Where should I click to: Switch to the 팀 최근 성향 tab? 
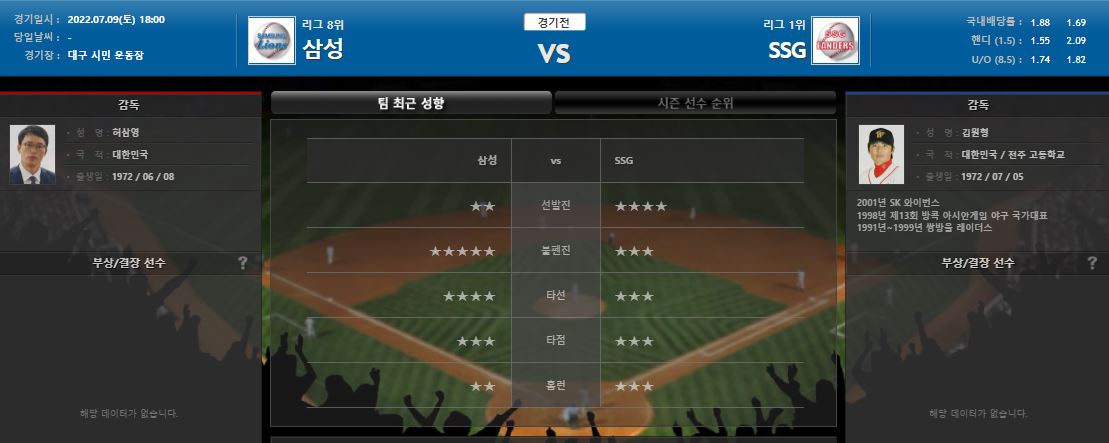click(x=411, y=103)
